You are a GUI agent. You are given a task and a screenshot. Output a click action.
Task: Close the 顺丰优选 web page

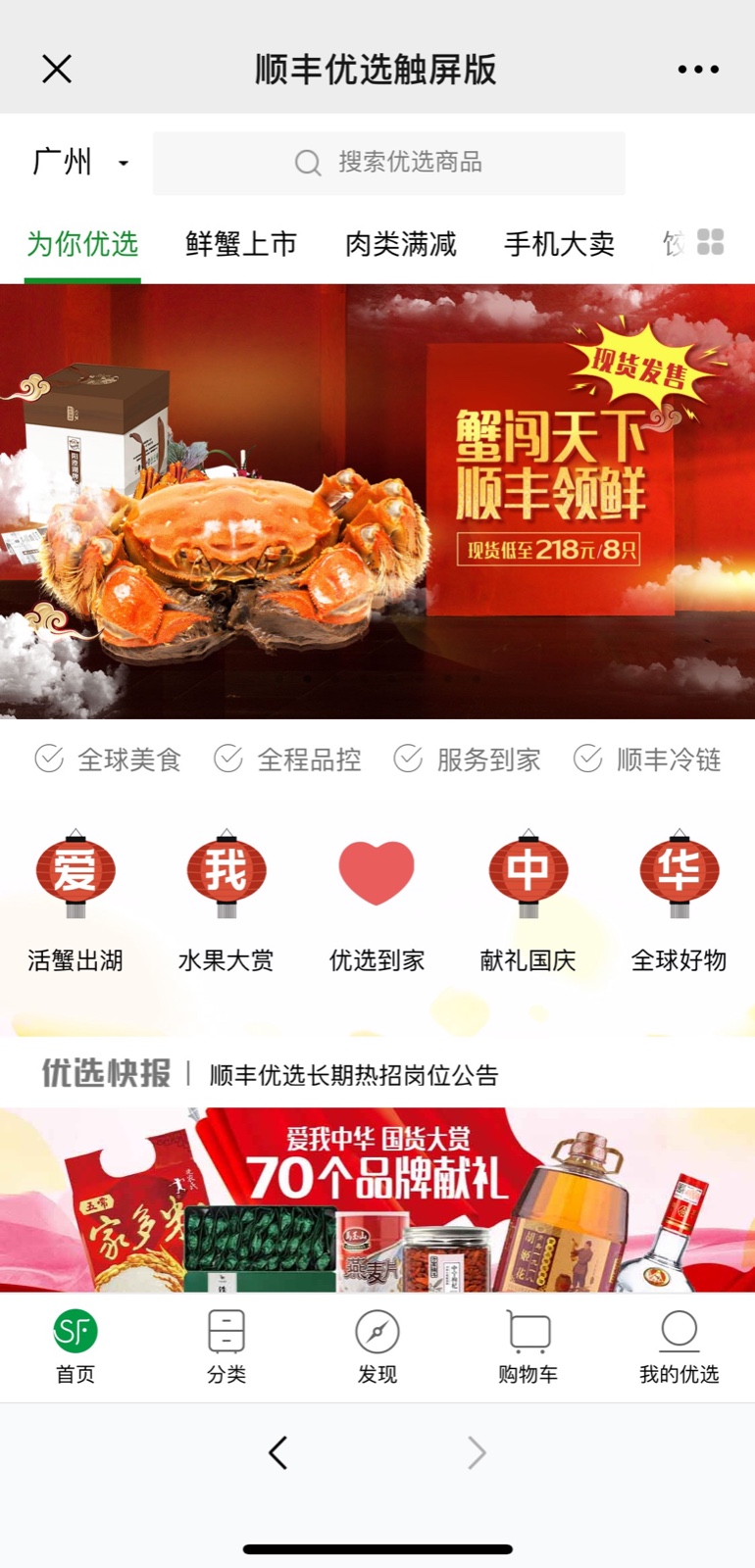pos(57,70)
